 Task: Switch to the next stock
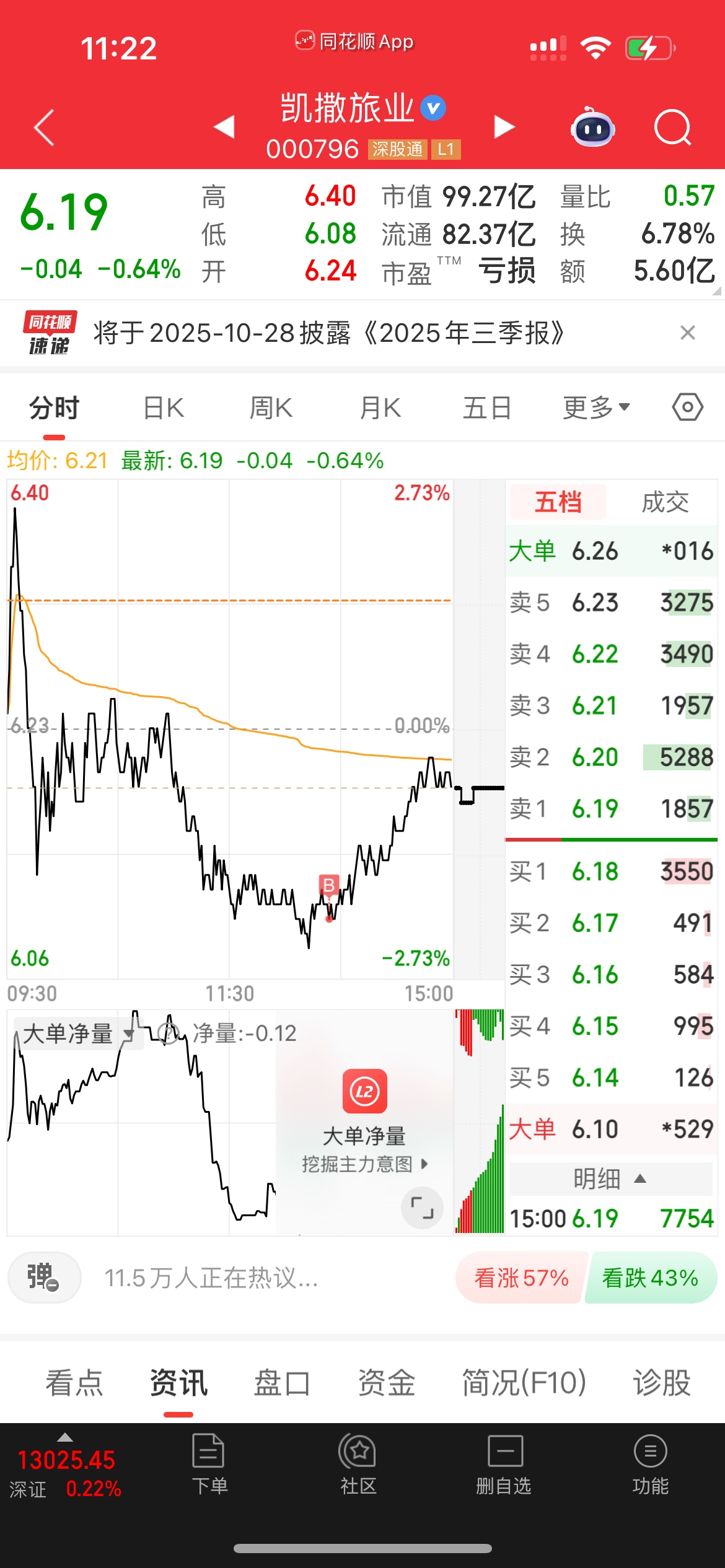[504, 127]
